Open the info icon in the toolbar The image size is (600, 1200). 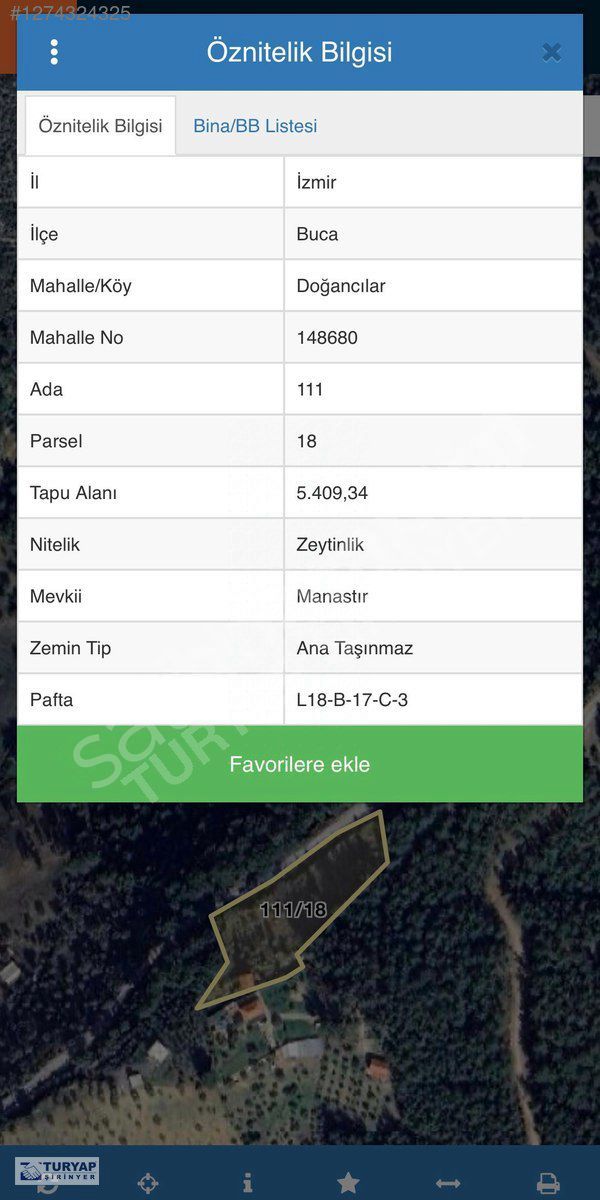248,1184
